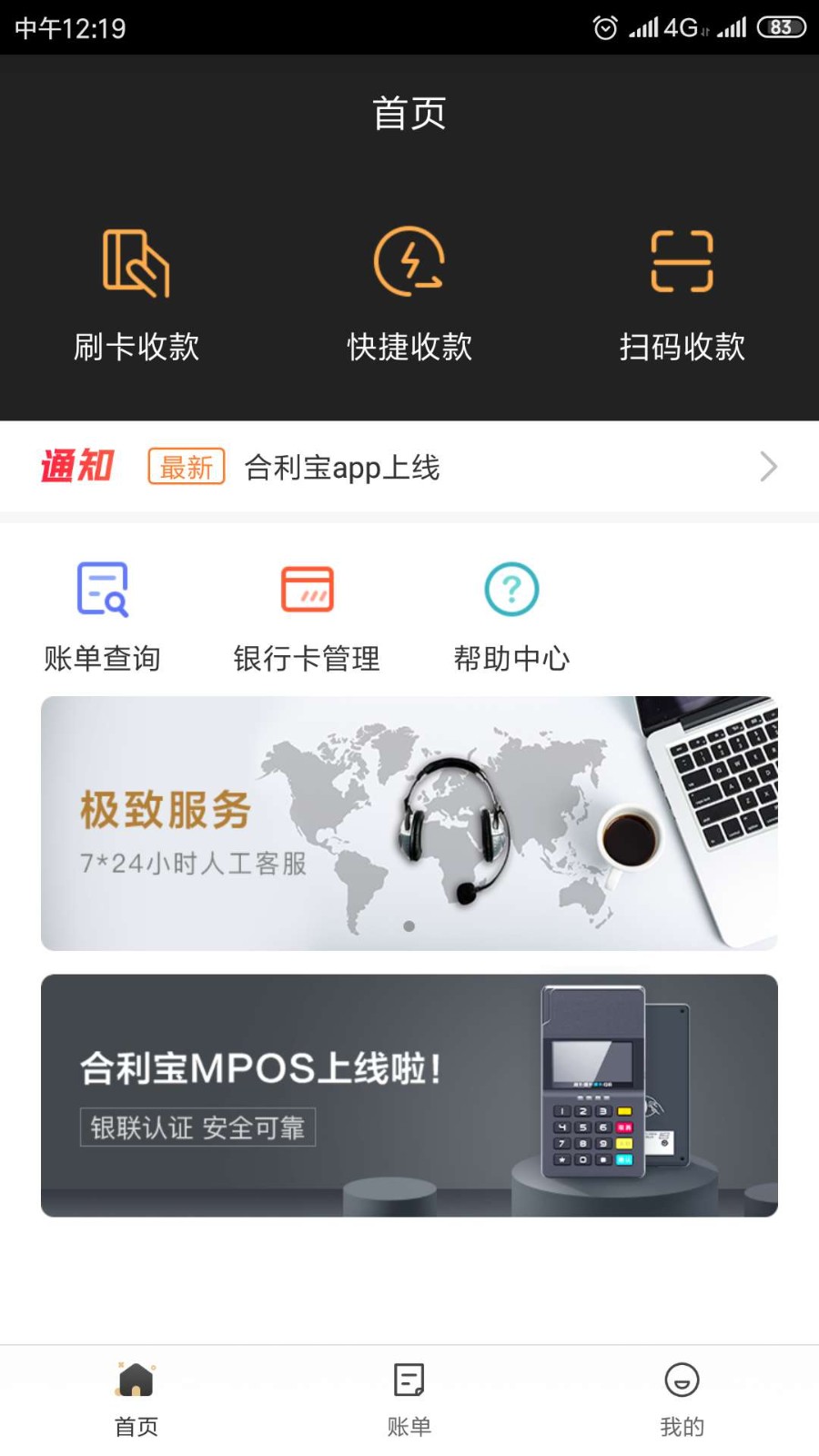Open the 合利宝app上线 announcement
The height and width of the screenshot is (1456, 819).
pyautogui.click(x=341, y=467)
